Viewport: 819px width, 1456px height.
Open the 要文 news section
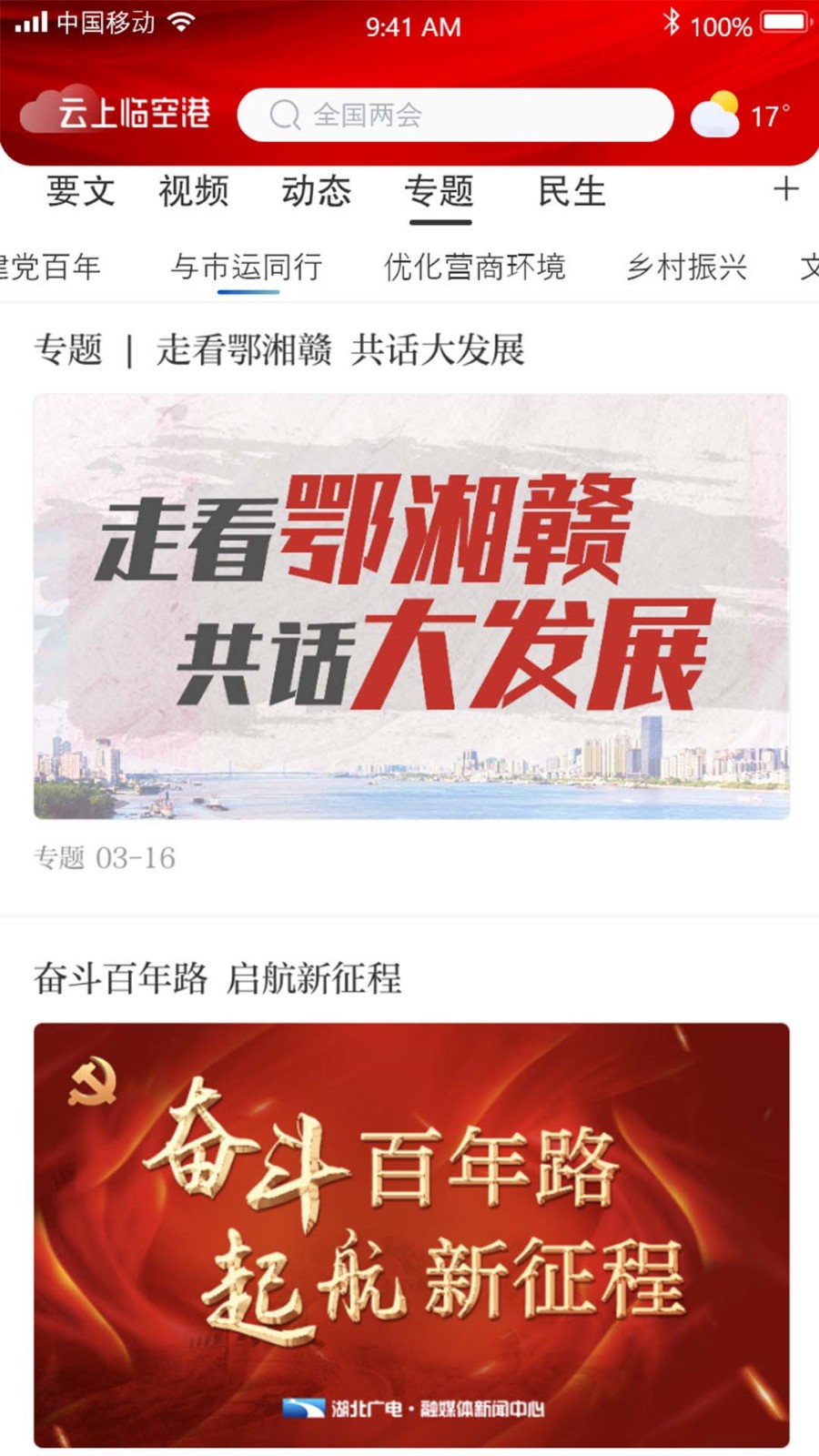pos(81,192)
